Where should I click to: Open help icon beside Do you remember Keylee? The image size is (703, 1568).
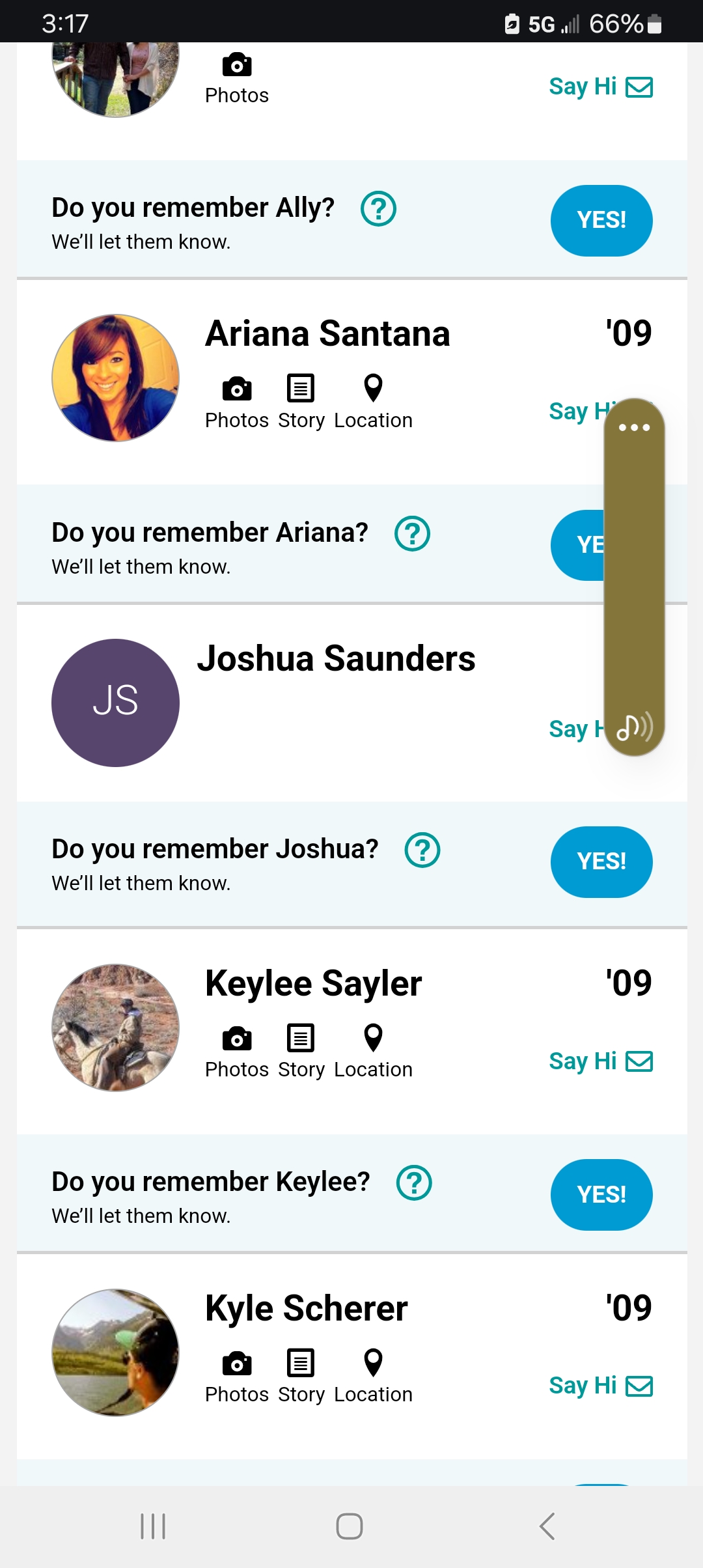click(414, 1183)
